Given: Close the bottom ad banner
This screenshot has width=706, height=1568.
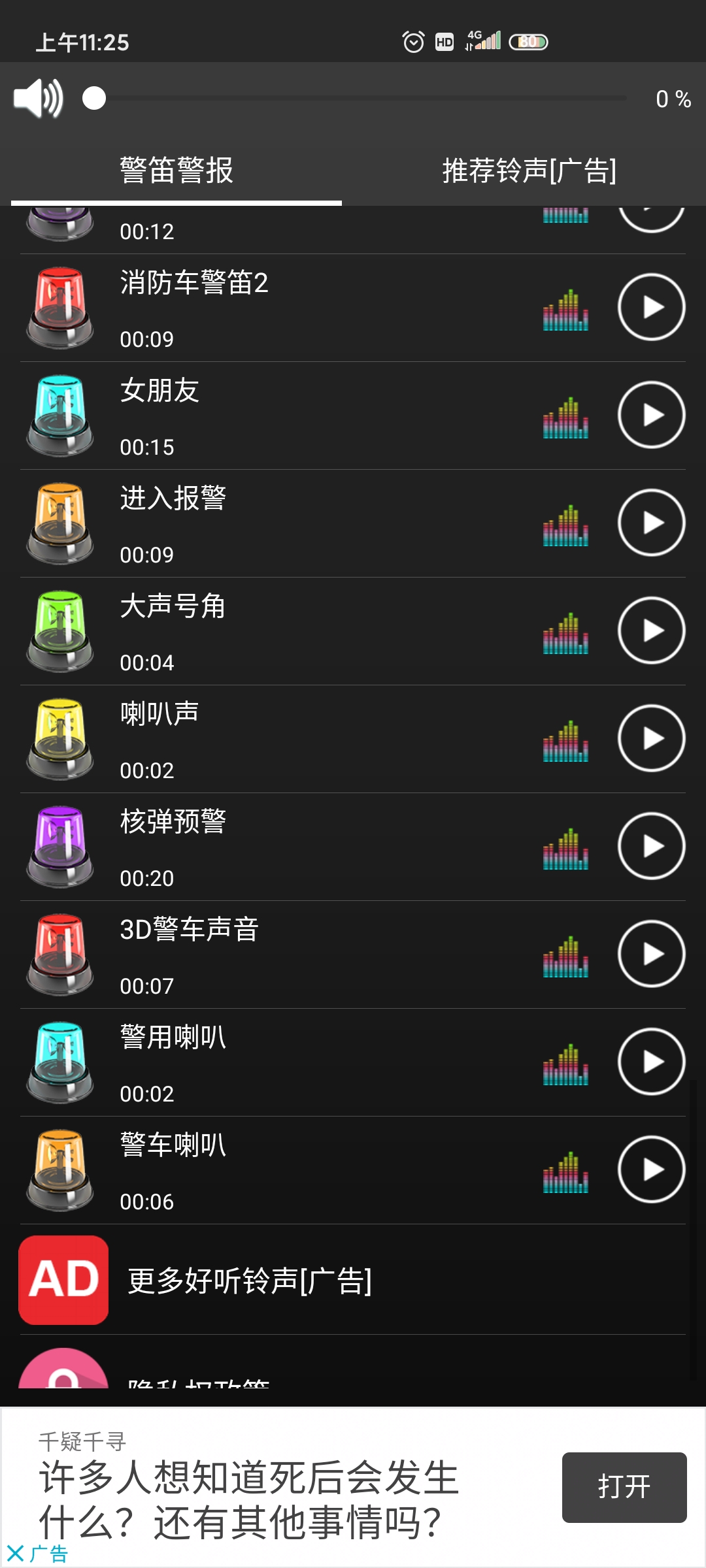Looking at the screenshot, I should click(x=15, y=1554).
